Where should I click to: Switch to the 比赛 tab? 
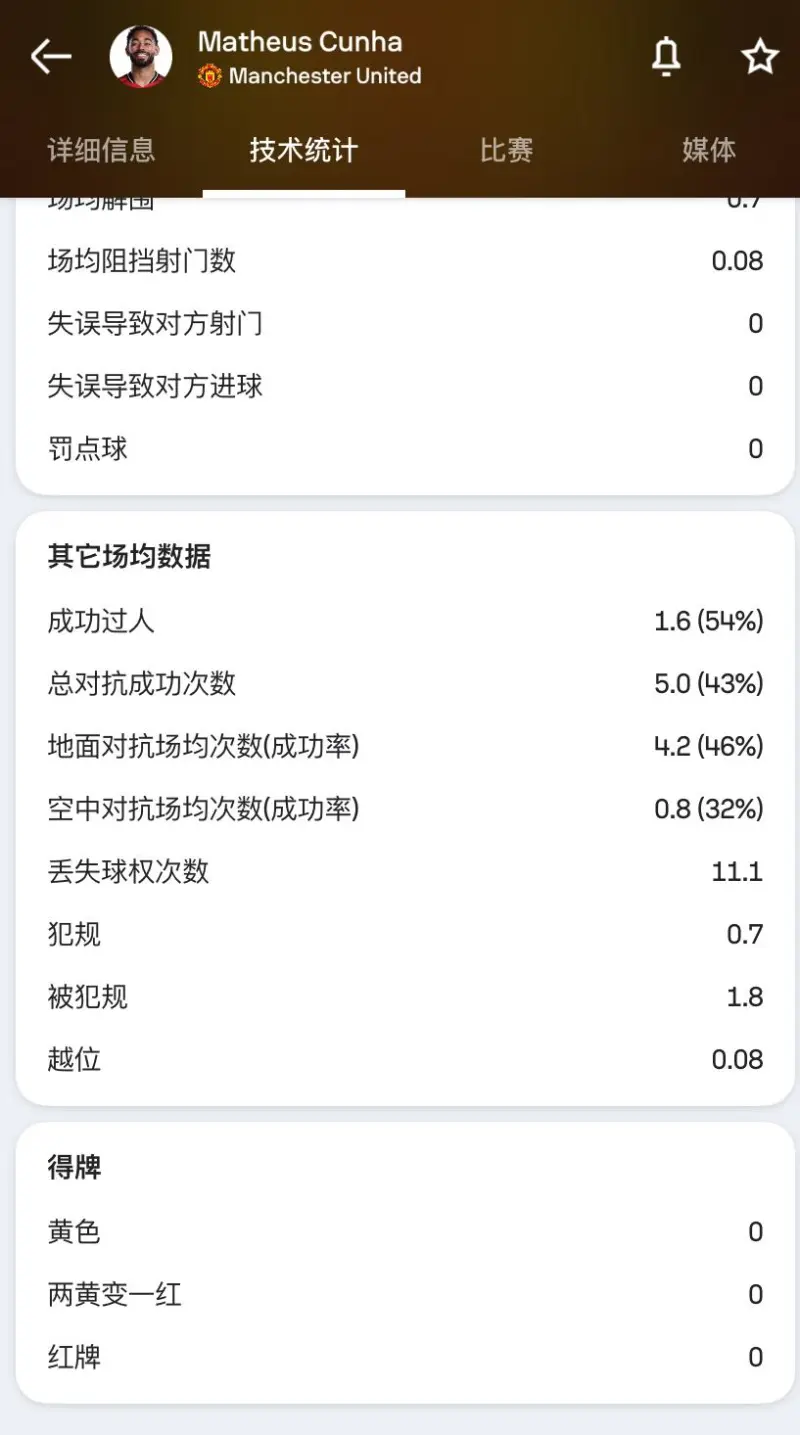[506, 150]
